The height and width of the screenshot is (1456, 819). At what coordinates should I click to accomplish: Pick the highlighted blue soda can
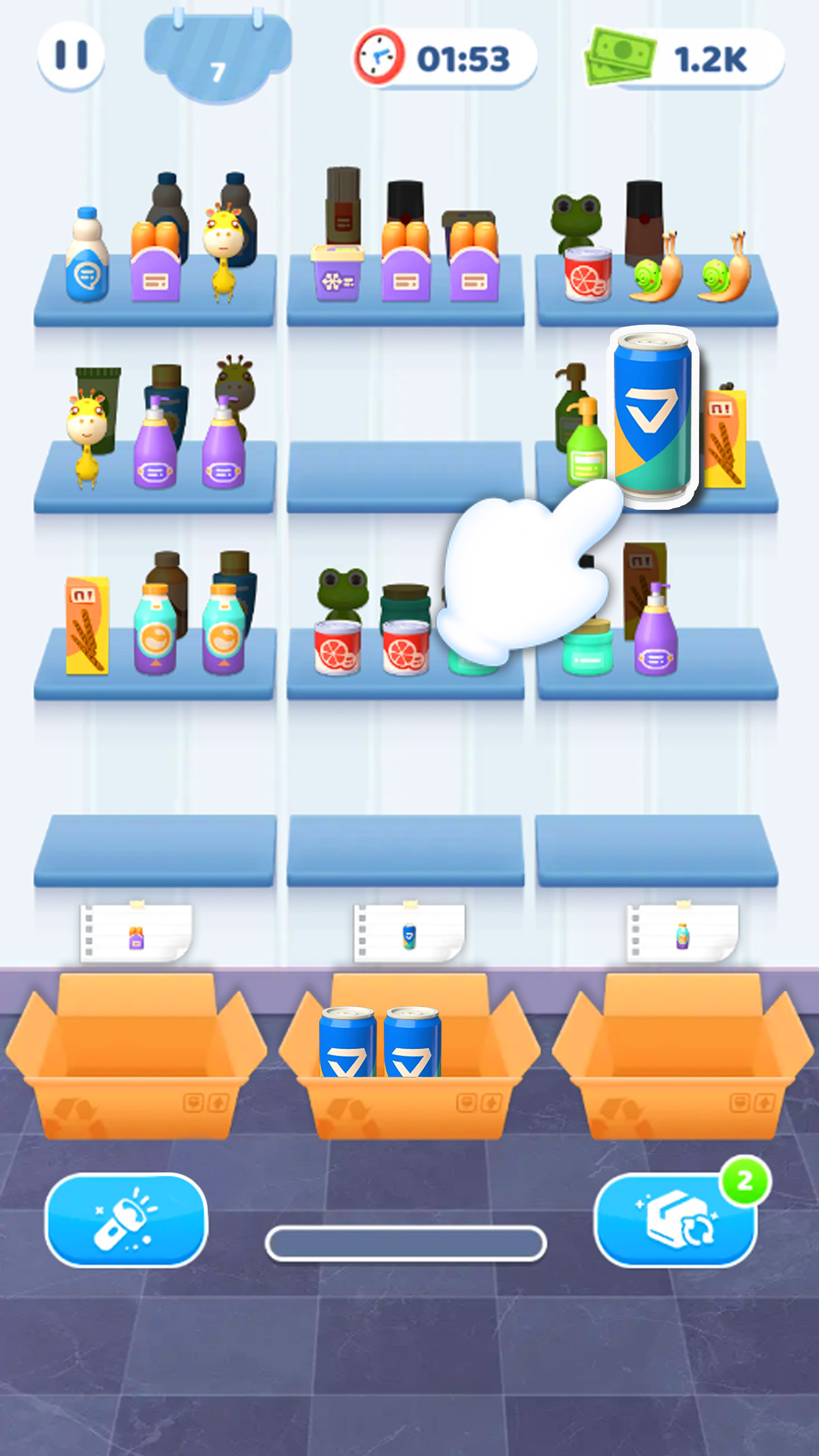(x=653, y=417)
